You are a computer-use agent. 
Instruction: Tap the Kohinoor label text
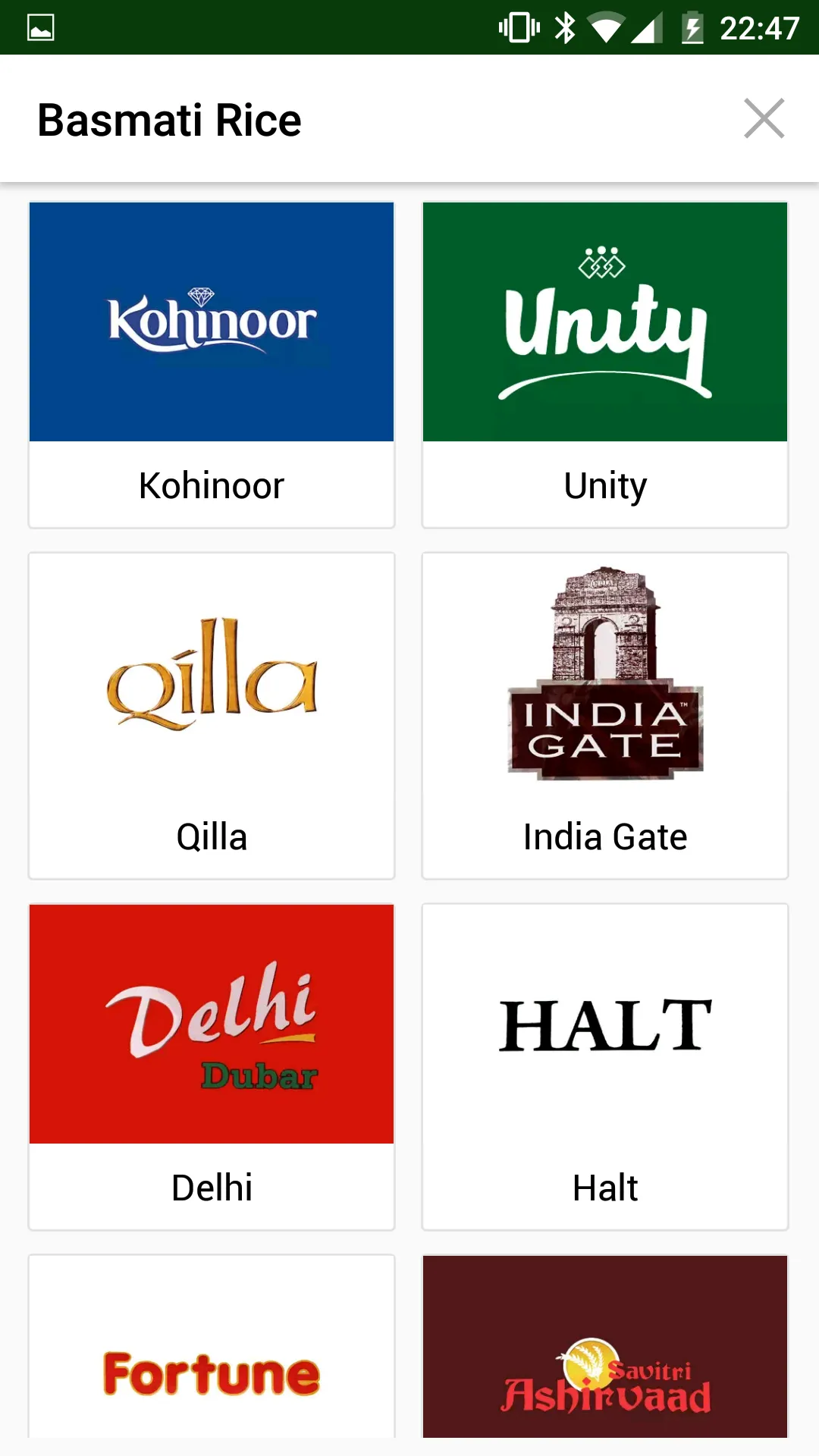click(x=211, y=485)
